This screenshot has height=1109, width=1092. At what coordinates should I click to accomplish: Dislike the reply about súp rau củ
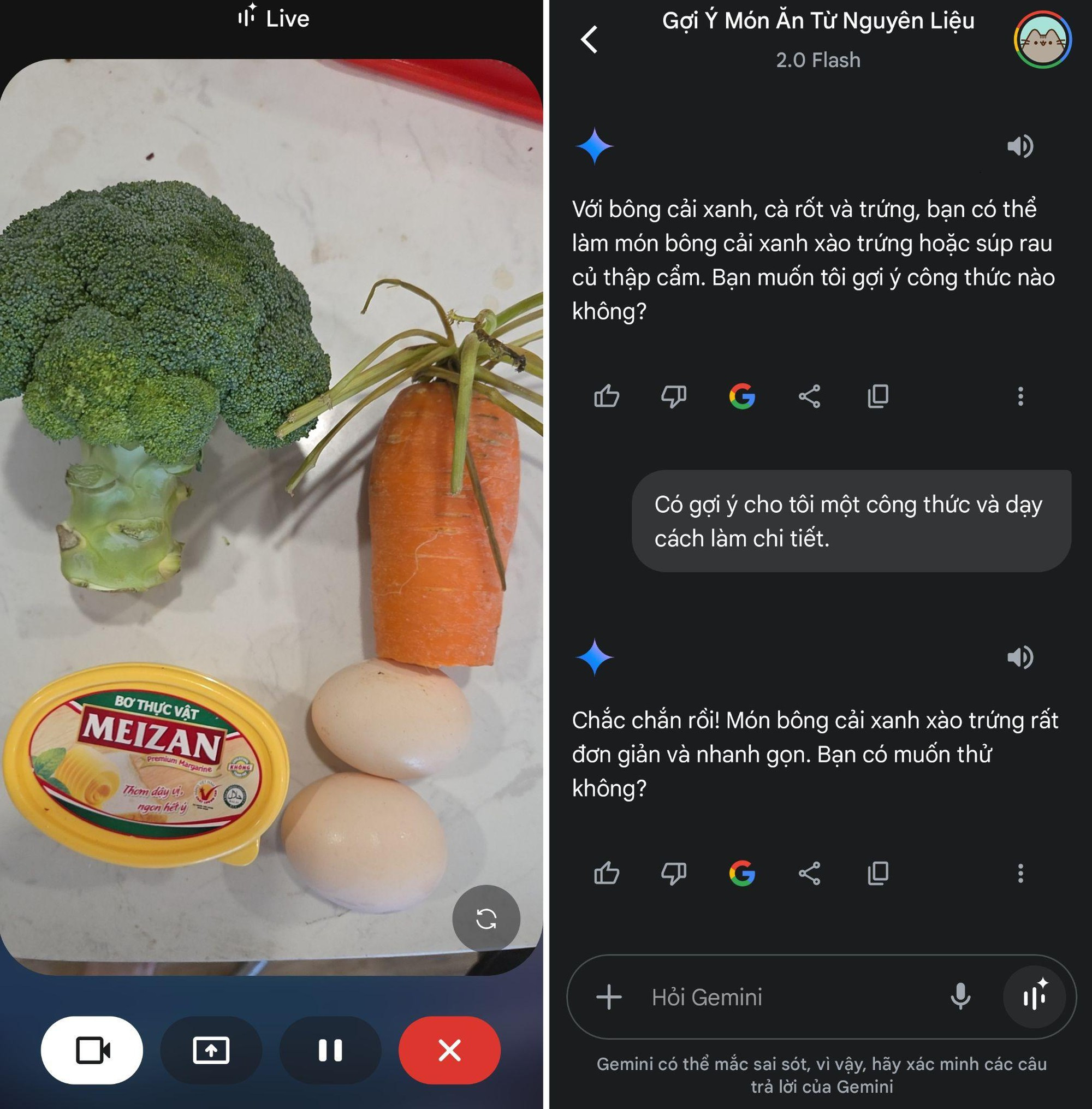click(673, 396)
